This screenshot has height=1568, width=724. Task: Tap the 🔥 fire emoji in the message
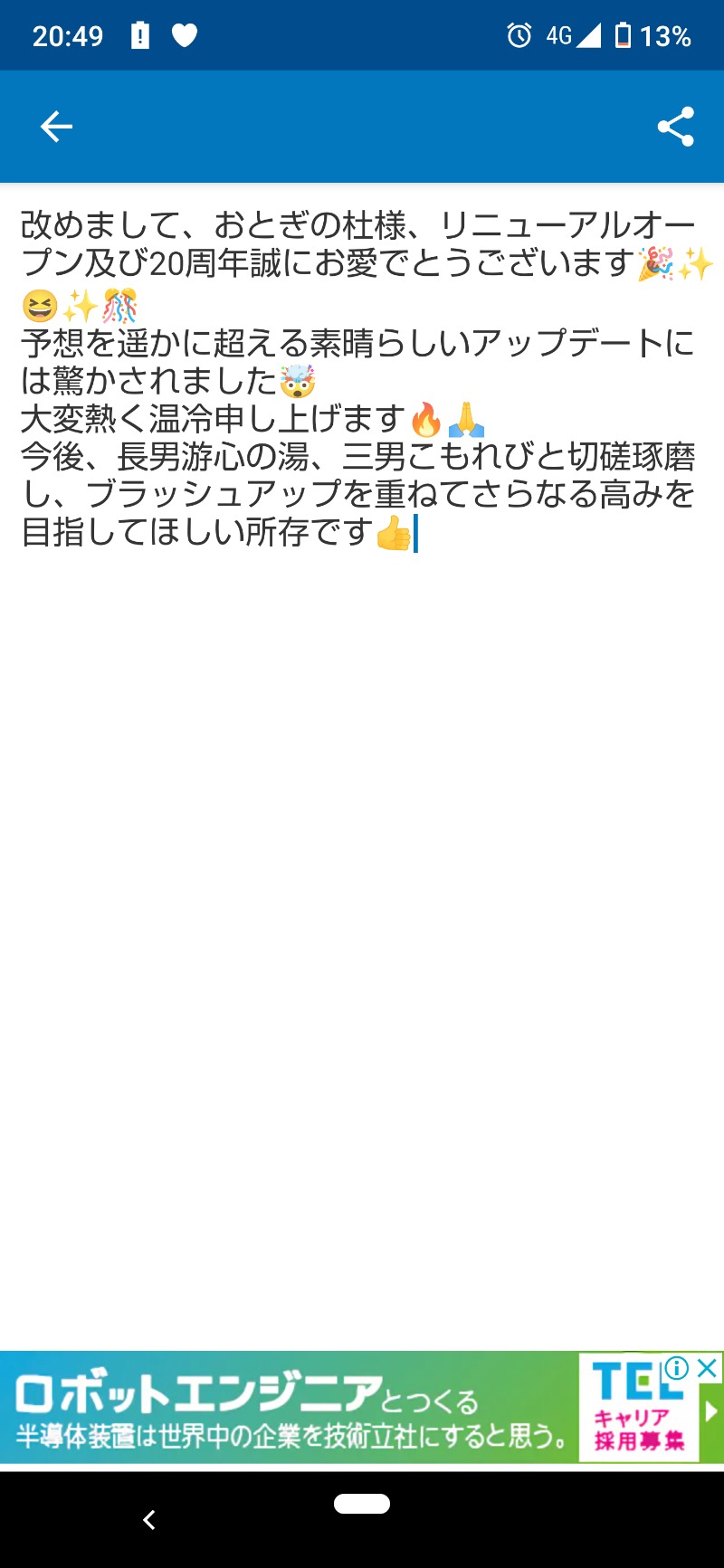tap(425, 419)
